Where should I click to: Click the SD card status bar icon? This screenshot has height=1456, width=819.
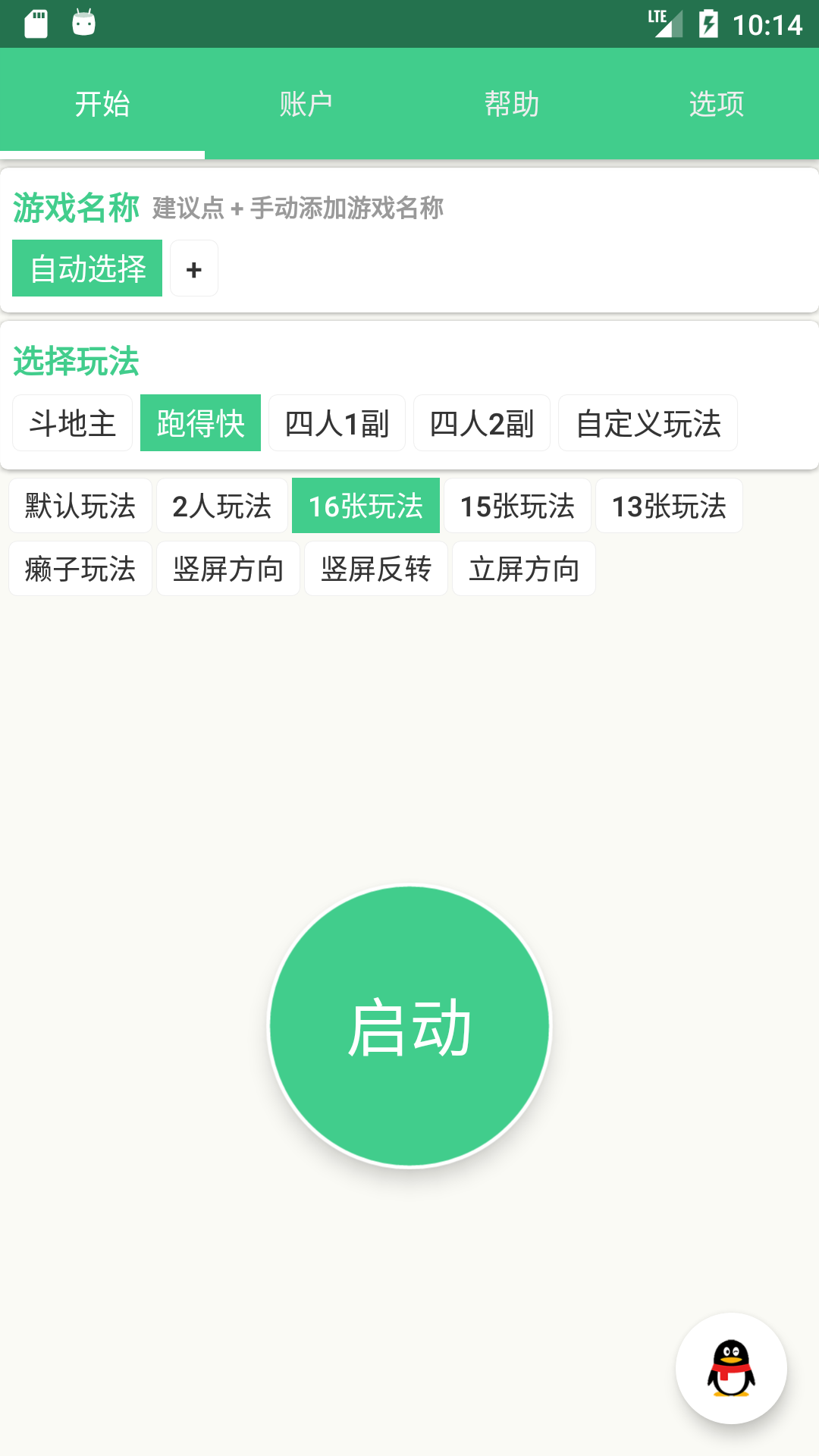pyautogui.click(x=36, y=24)
